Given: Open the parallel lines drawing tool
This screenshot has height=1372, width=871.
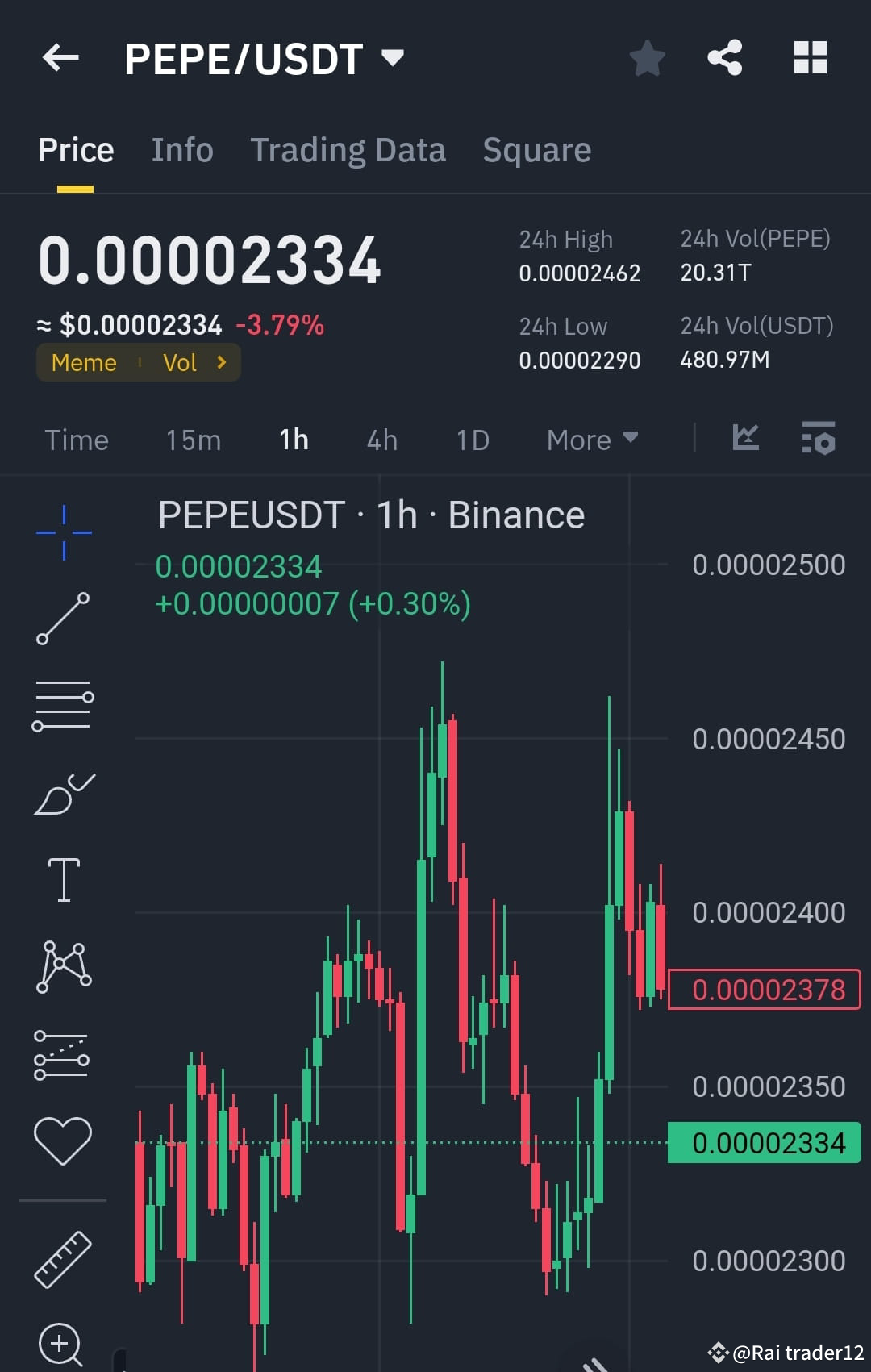Looking at the screenshot, I should 64,706.
